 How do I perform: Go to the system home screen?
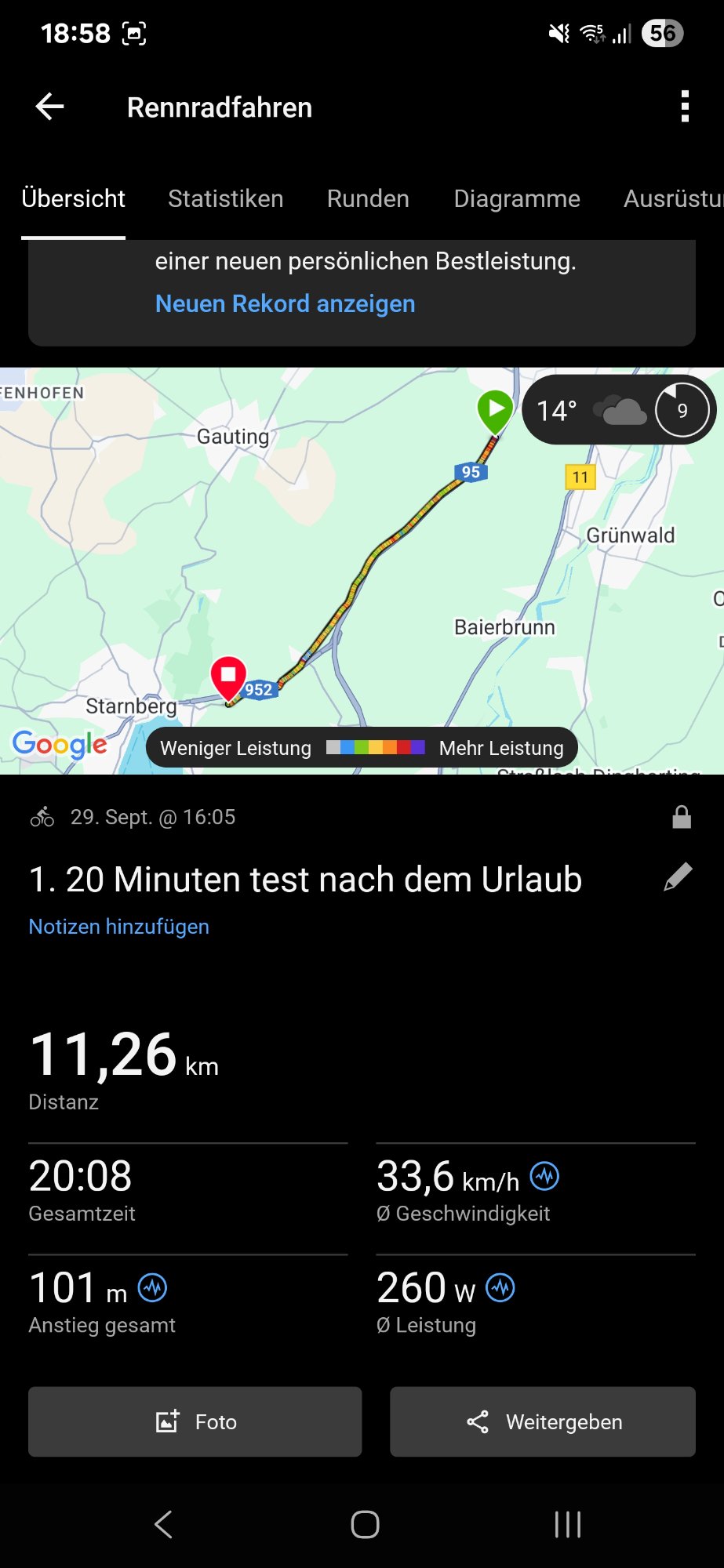pos(365,1524)
